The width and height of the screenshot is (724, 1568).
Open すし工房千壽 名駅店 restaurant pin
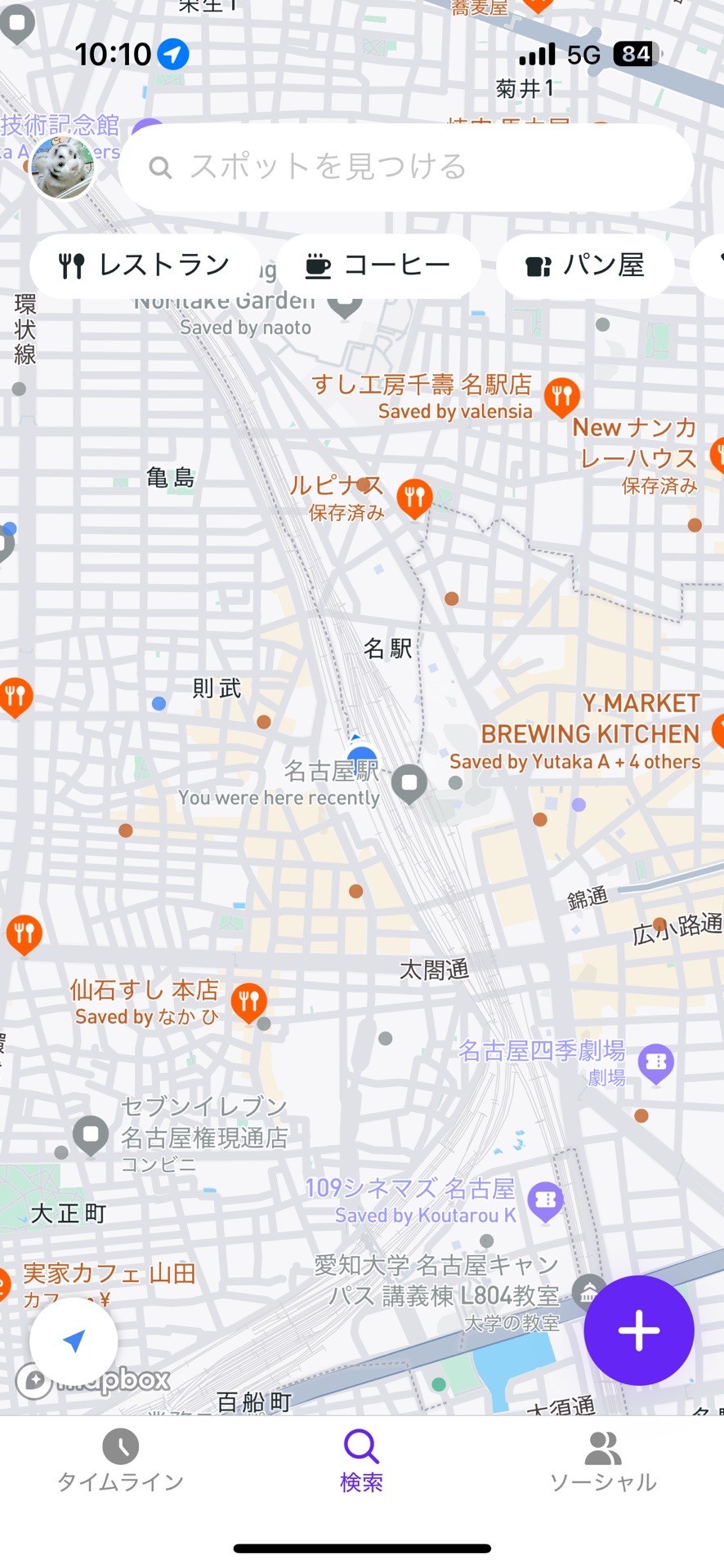[561, 398]
